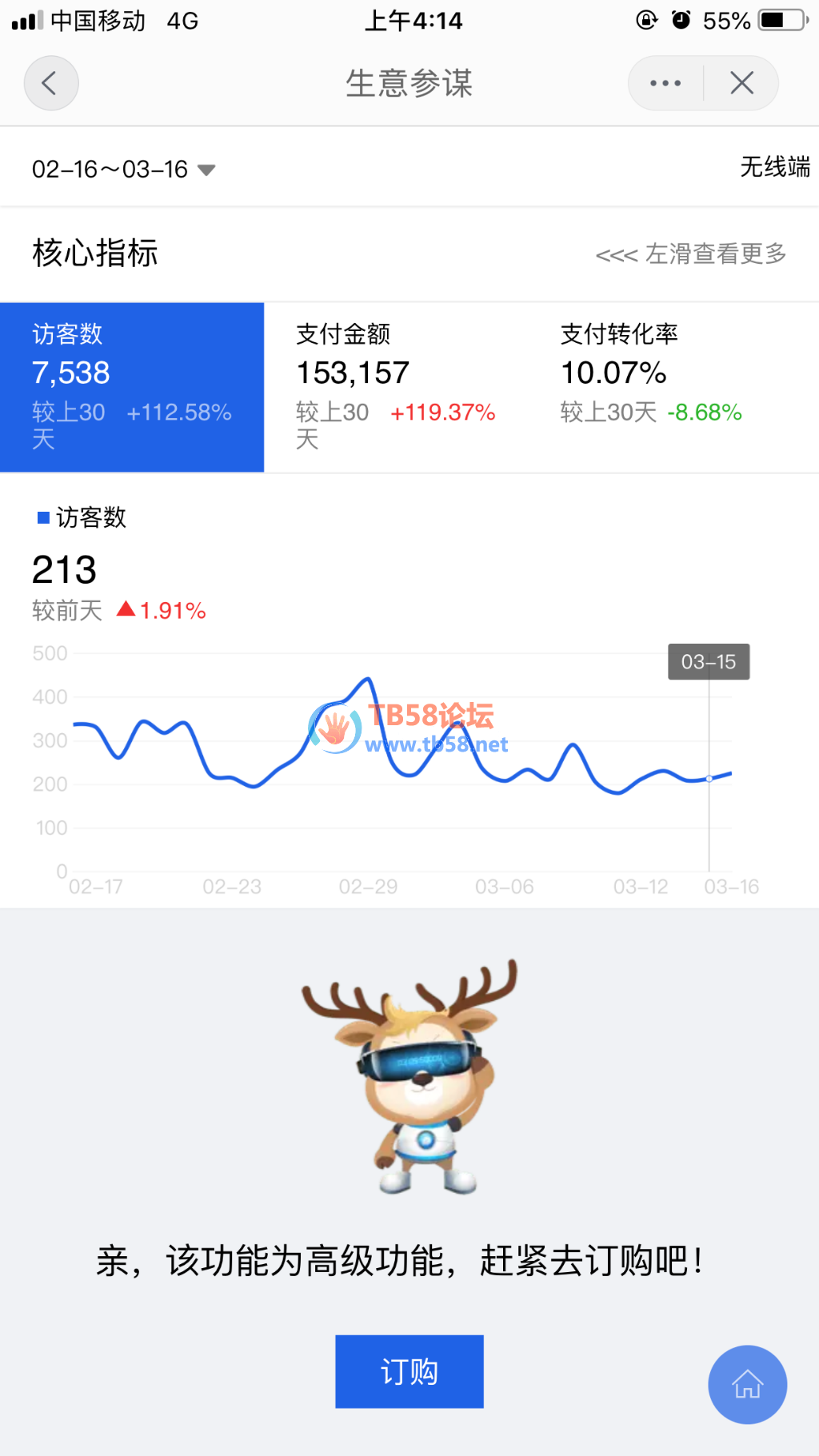This screenshot has height=1456, width=819.
Task: Close the 生意参谋 mini program
Action: tap(741, 83)
